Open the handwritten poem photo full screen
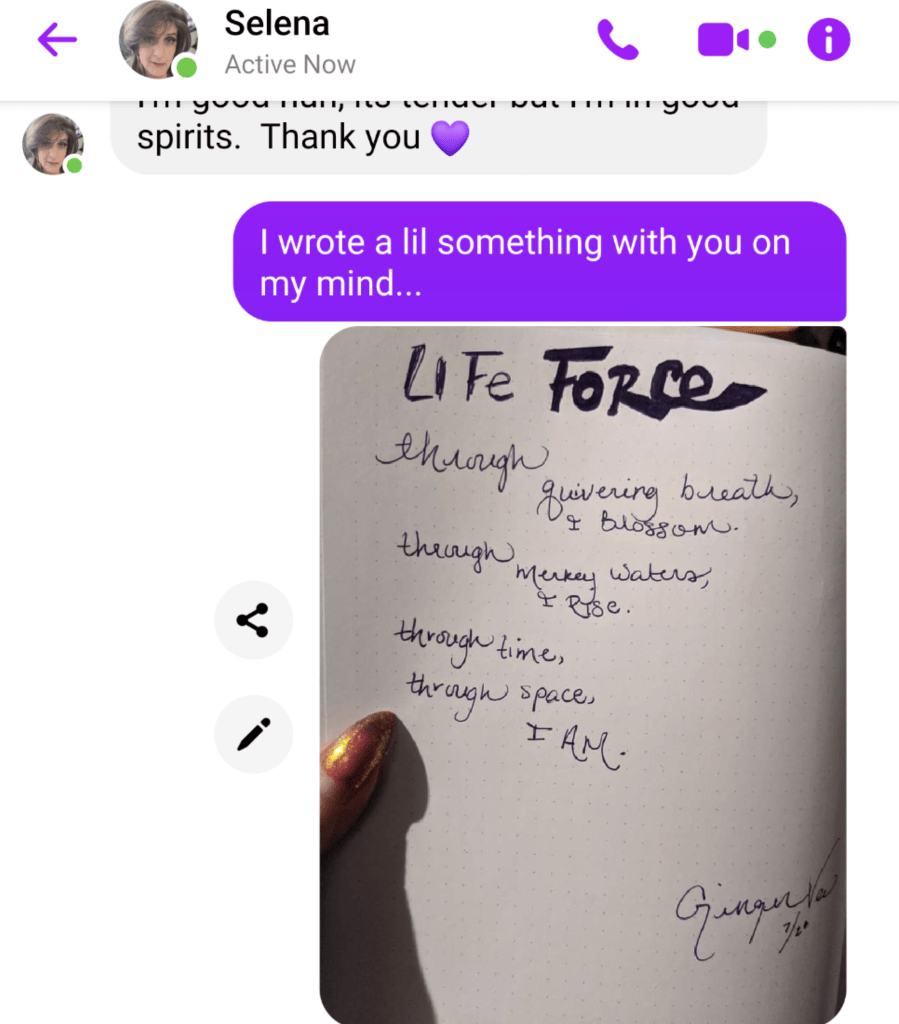899x1024 pixels. 583,670
